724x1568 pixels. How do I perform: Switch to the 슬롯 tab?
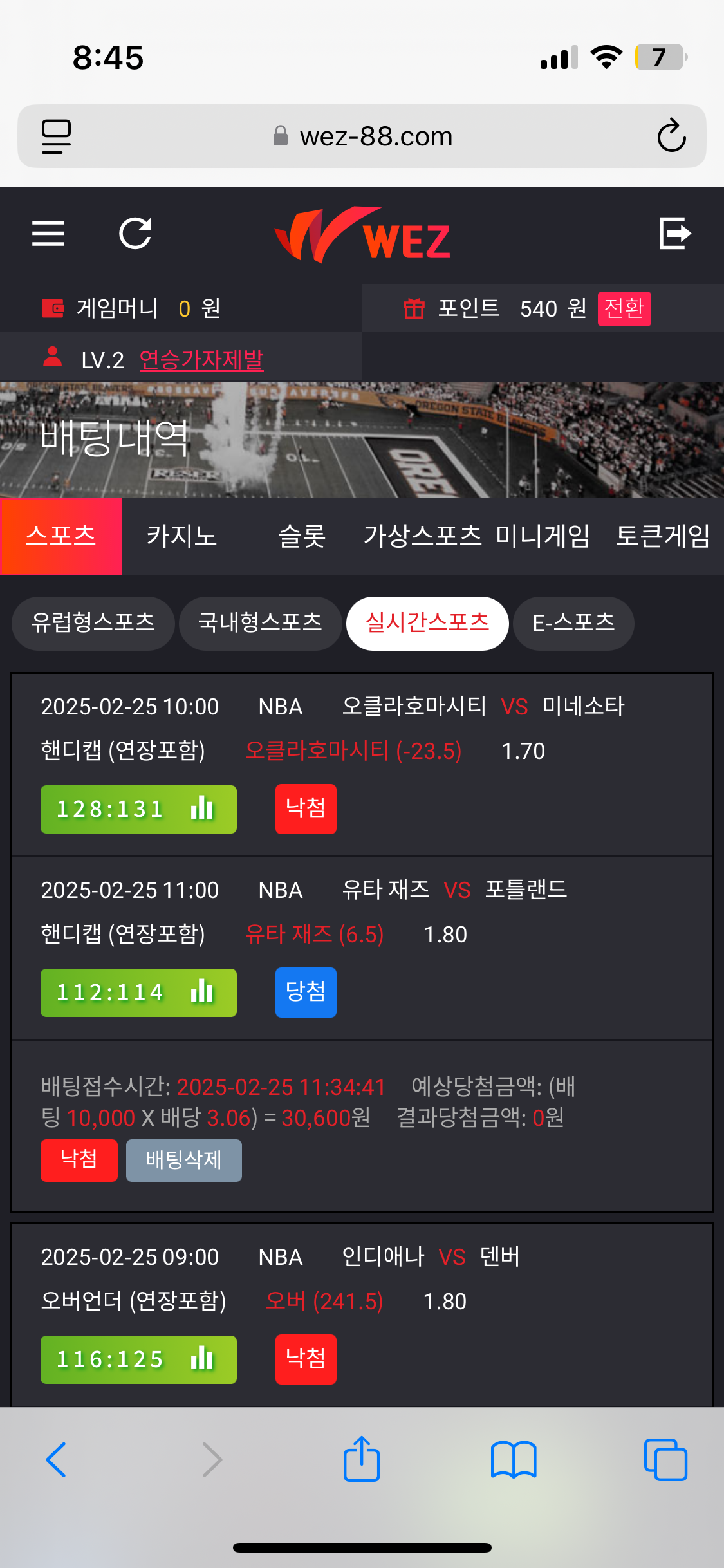pos(302,536)
